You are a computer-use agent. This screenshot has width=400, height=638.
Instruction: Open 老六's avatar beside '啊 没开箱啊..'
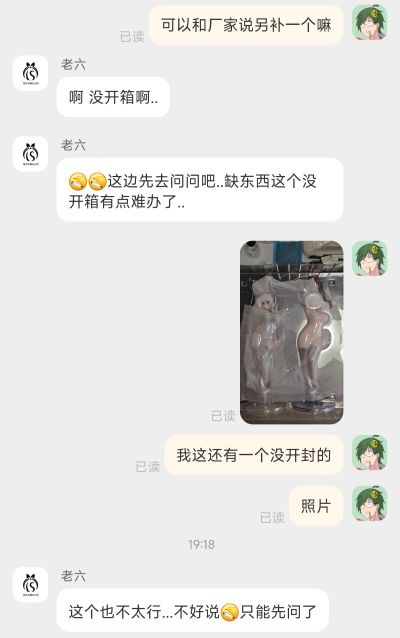(31, 73)
